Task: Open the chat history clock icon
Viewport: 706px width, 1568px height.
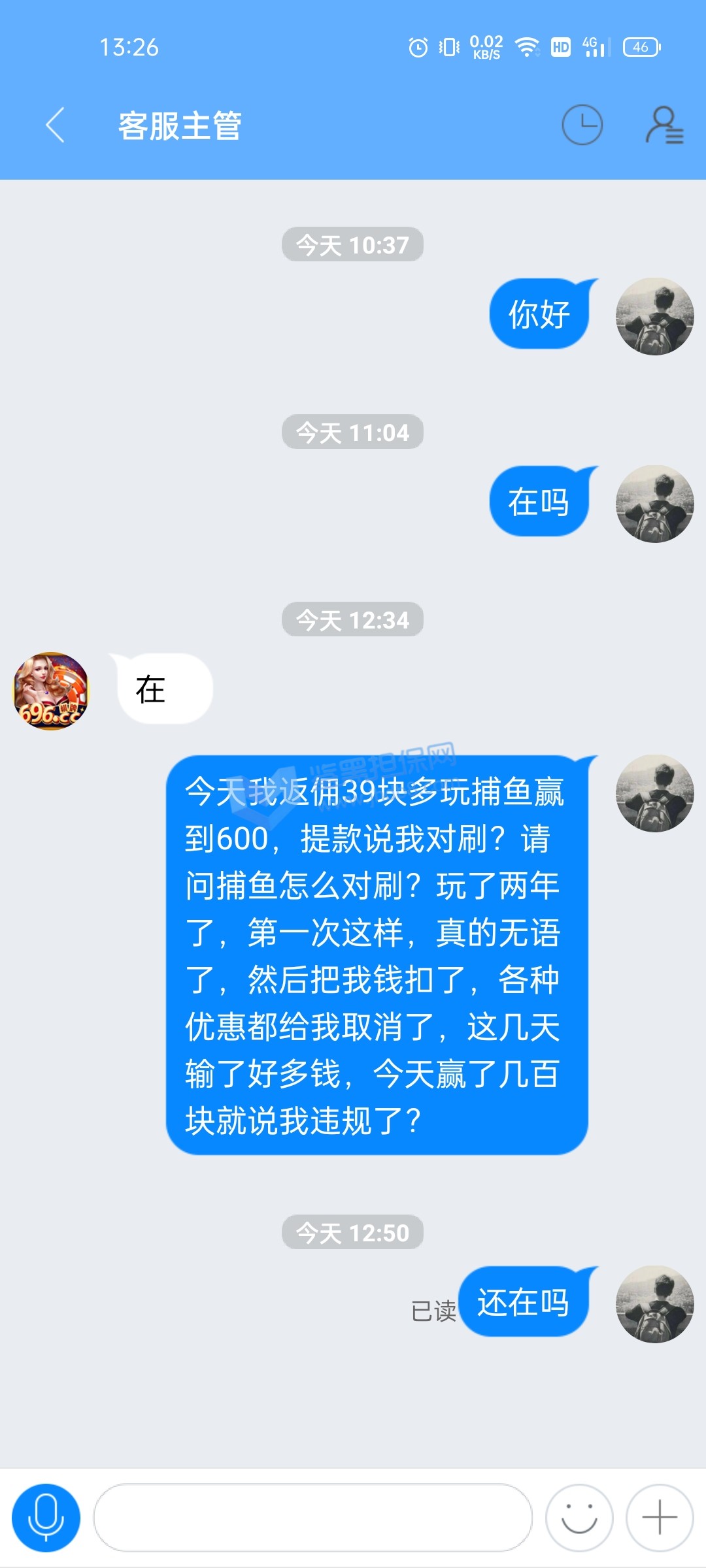Action: 582,125
